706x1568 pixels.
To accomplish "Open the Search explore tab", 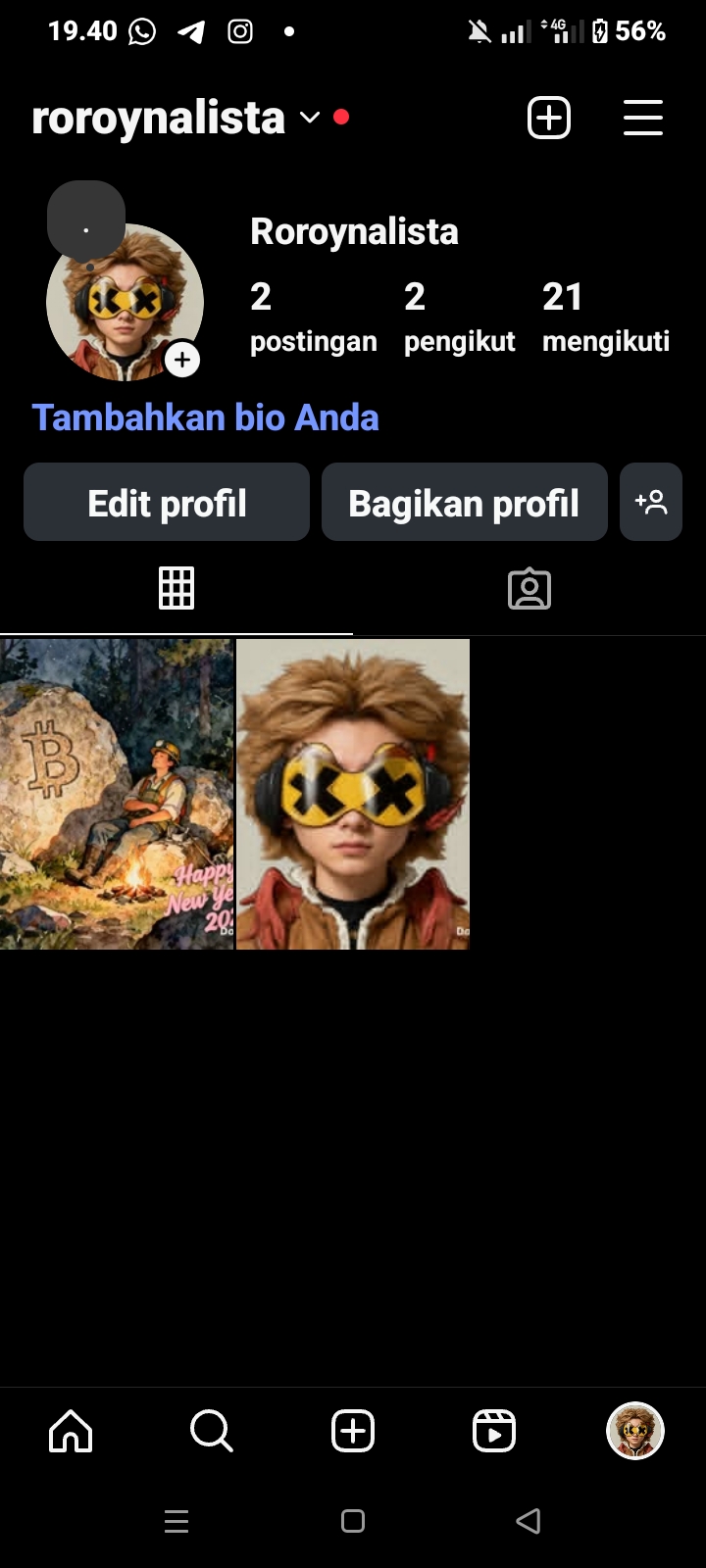I will click(x=212, y=1431).
